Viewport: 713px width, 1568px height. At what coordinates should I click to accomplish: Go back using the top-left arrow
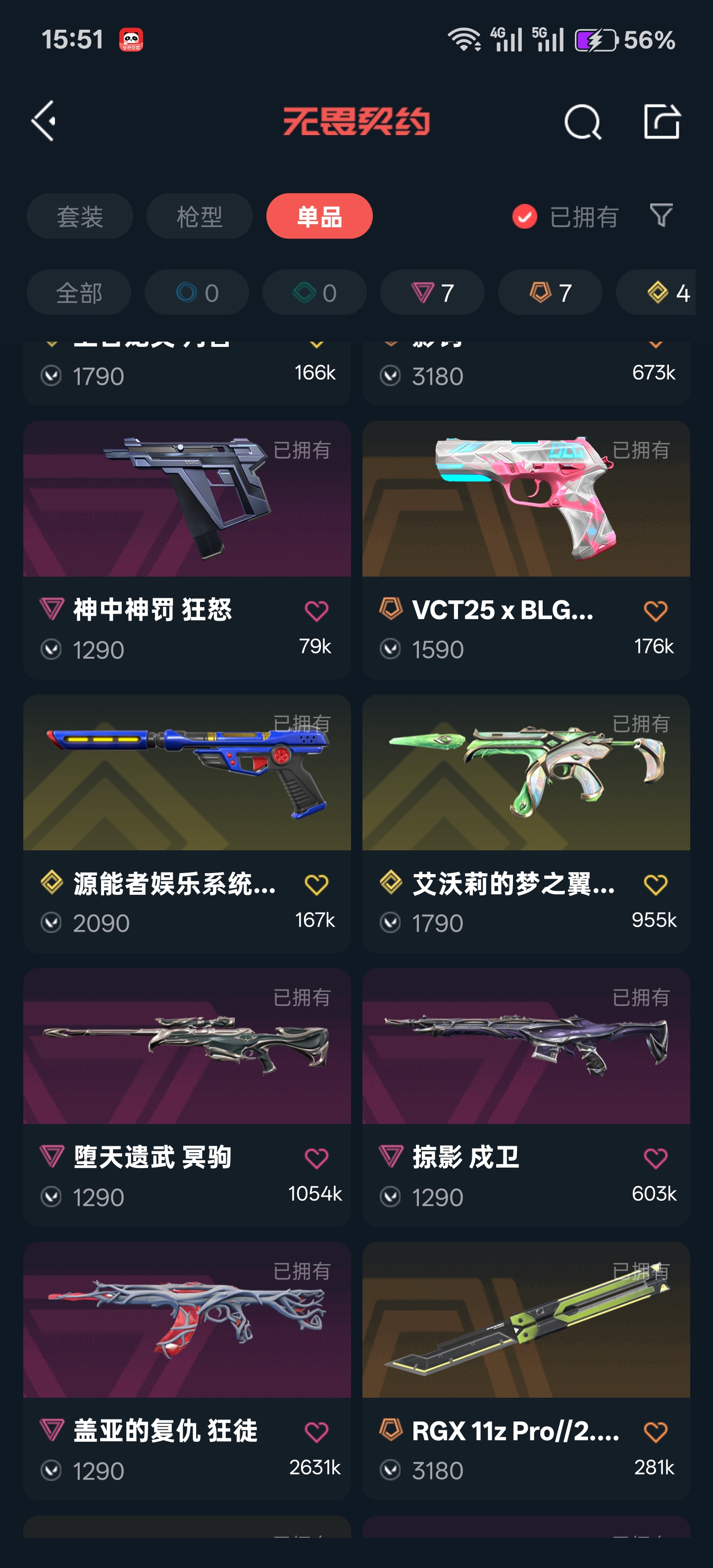(x=44, y=121)
